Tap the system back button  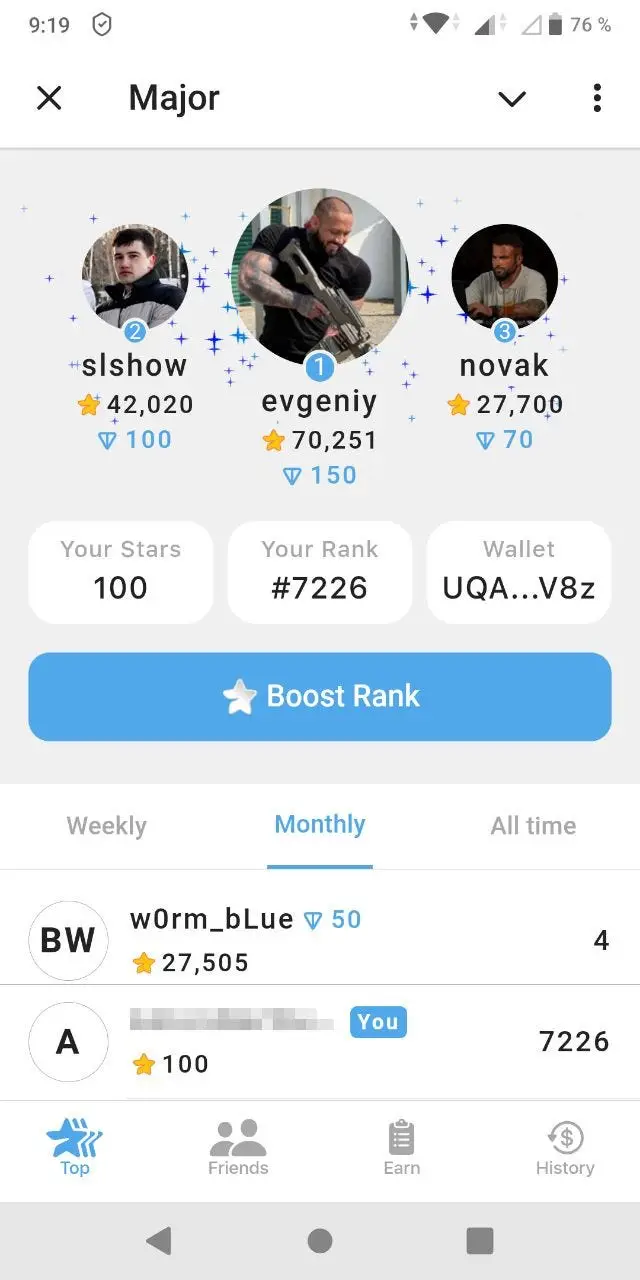(158, 1241)
